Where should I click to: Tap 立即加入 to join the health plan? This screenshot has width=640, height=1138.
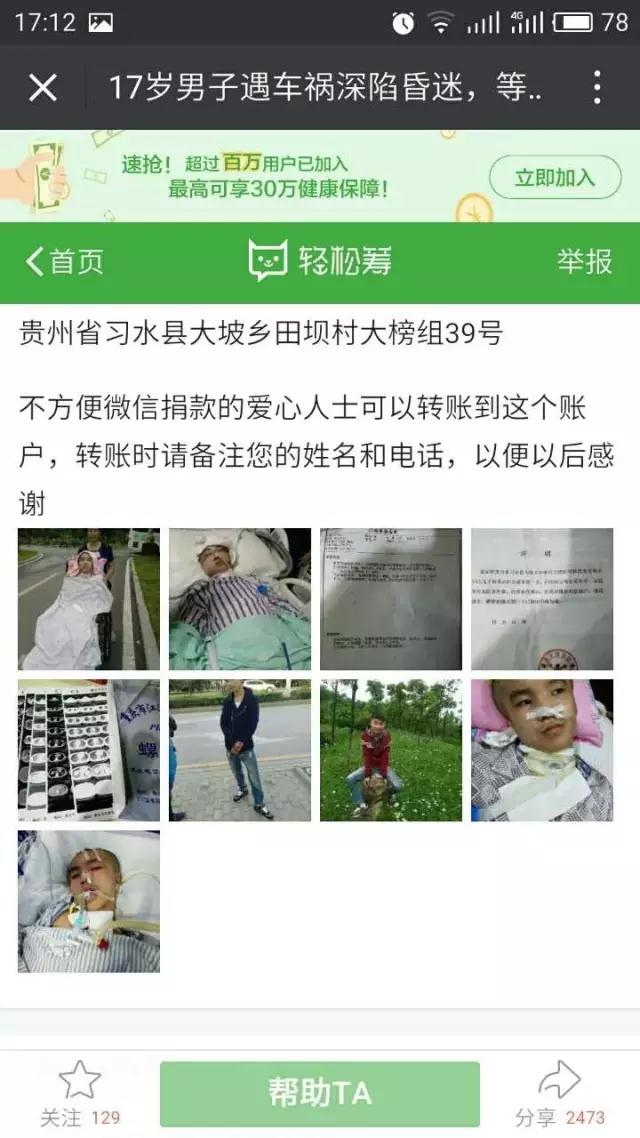(554, 178)
